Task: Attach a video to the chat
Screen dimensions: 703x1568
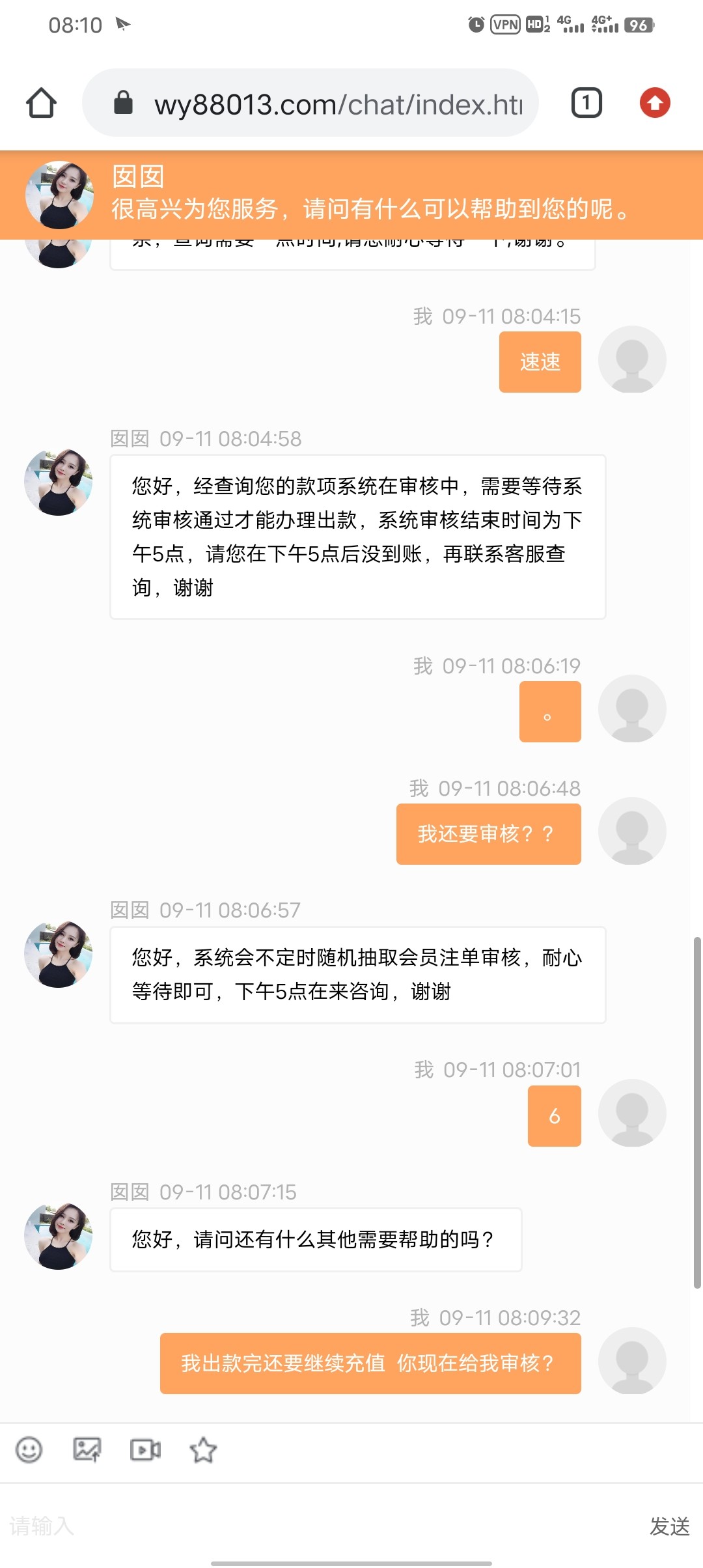Action: pos(145,1449)
